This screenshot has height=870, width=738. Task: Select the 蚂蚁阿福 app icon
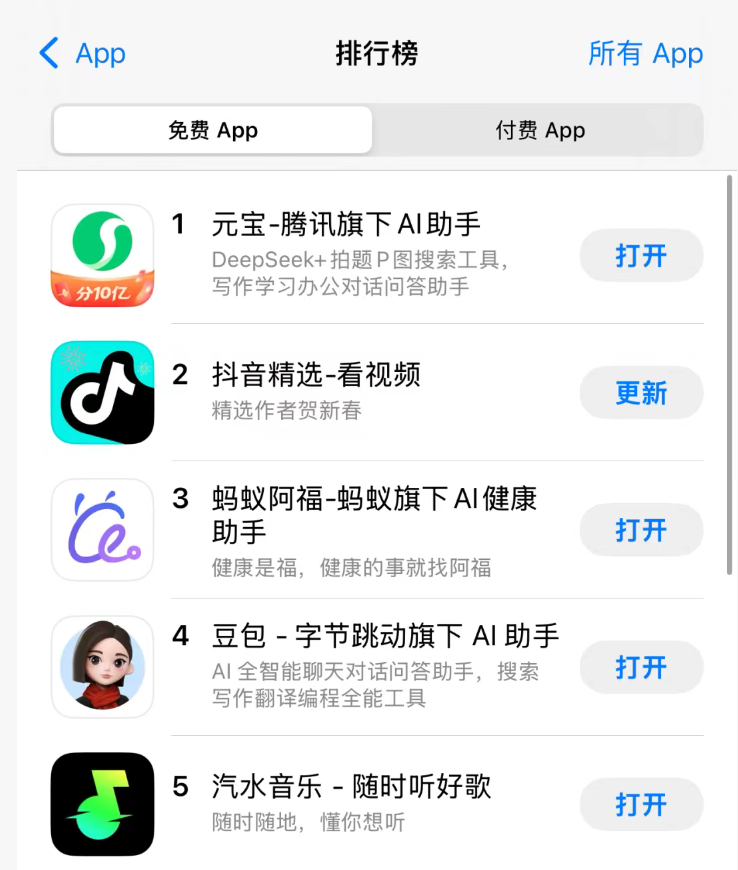[101, 530]
